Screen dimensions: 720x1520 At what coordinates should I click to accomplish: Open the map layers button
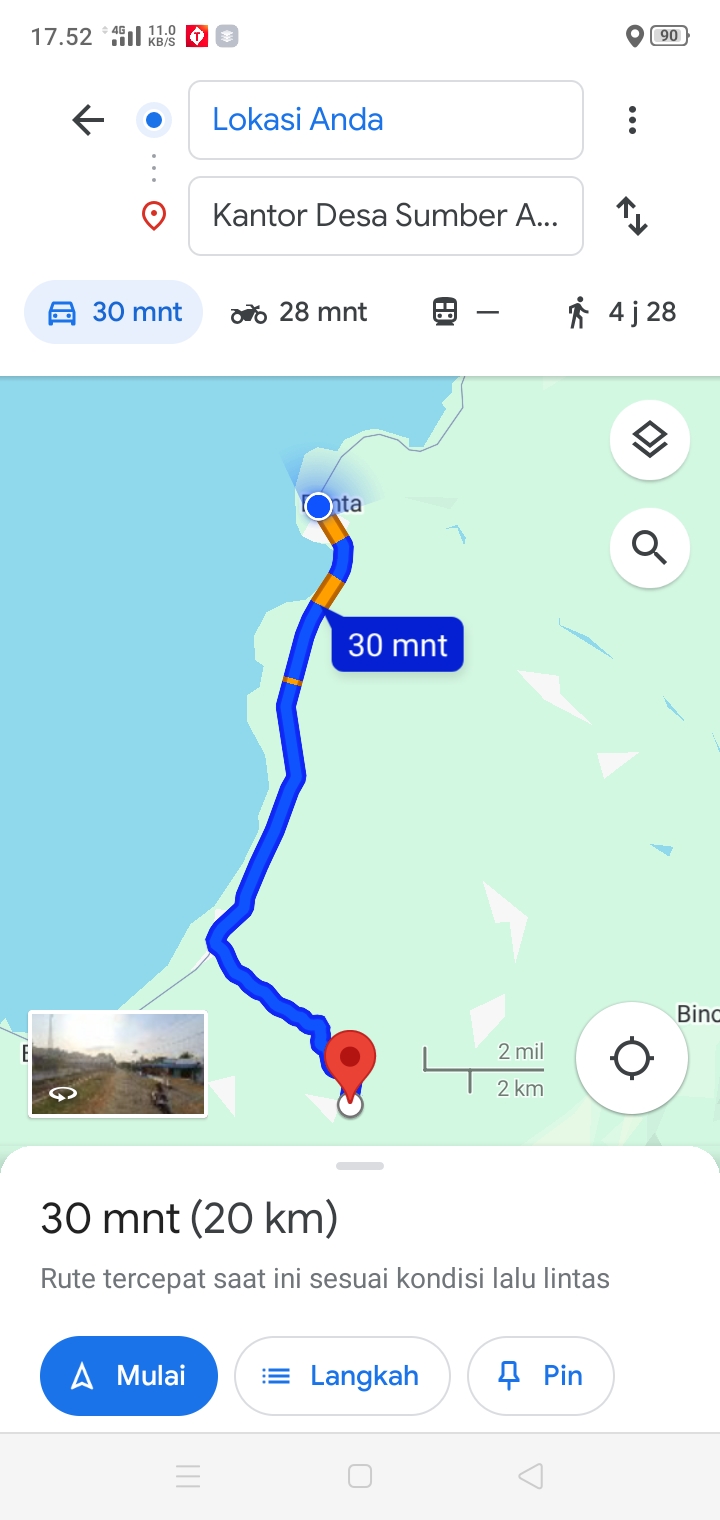tap(650, 439)
